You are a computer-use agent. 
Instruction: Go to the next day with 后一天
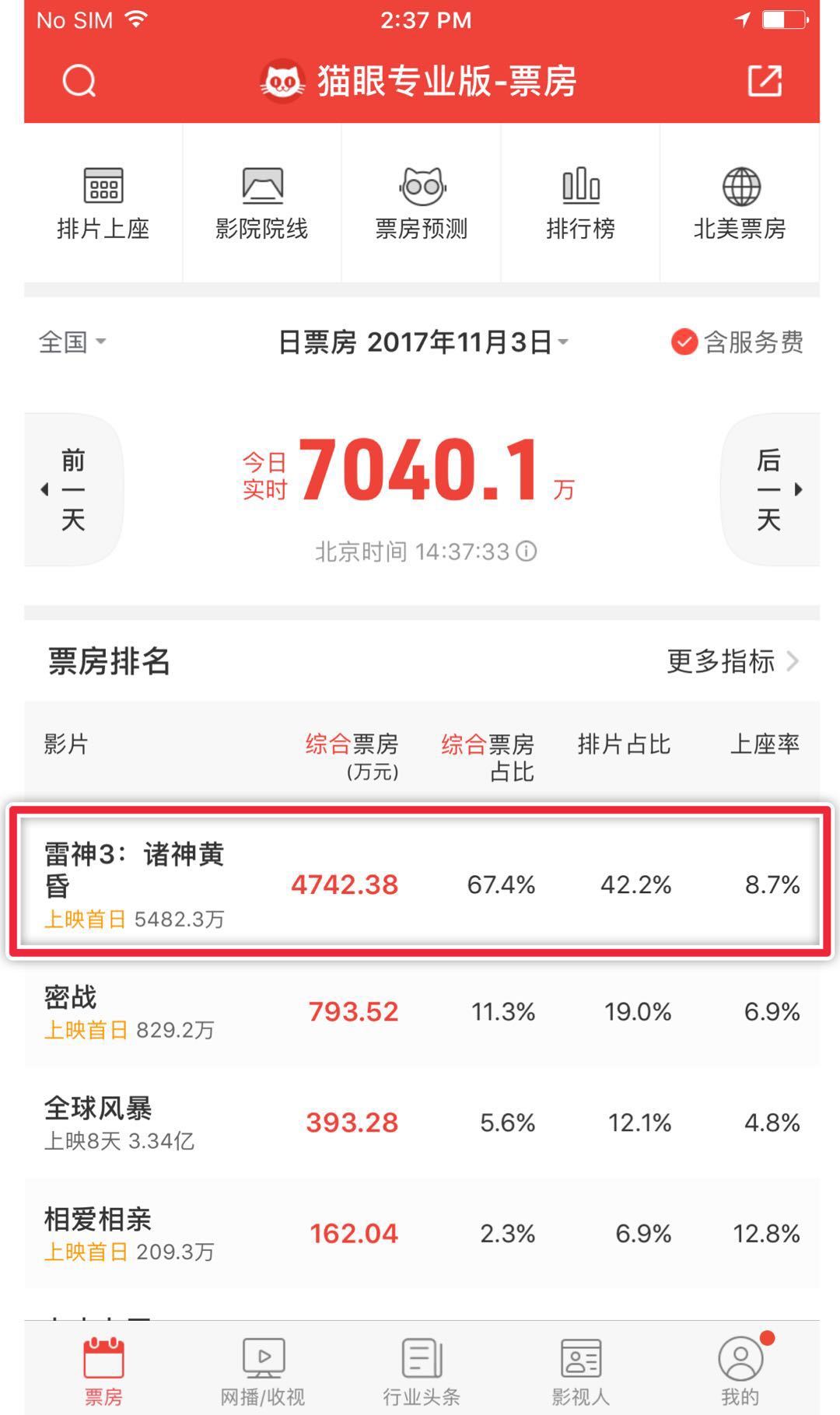click(x=768, y=489)
